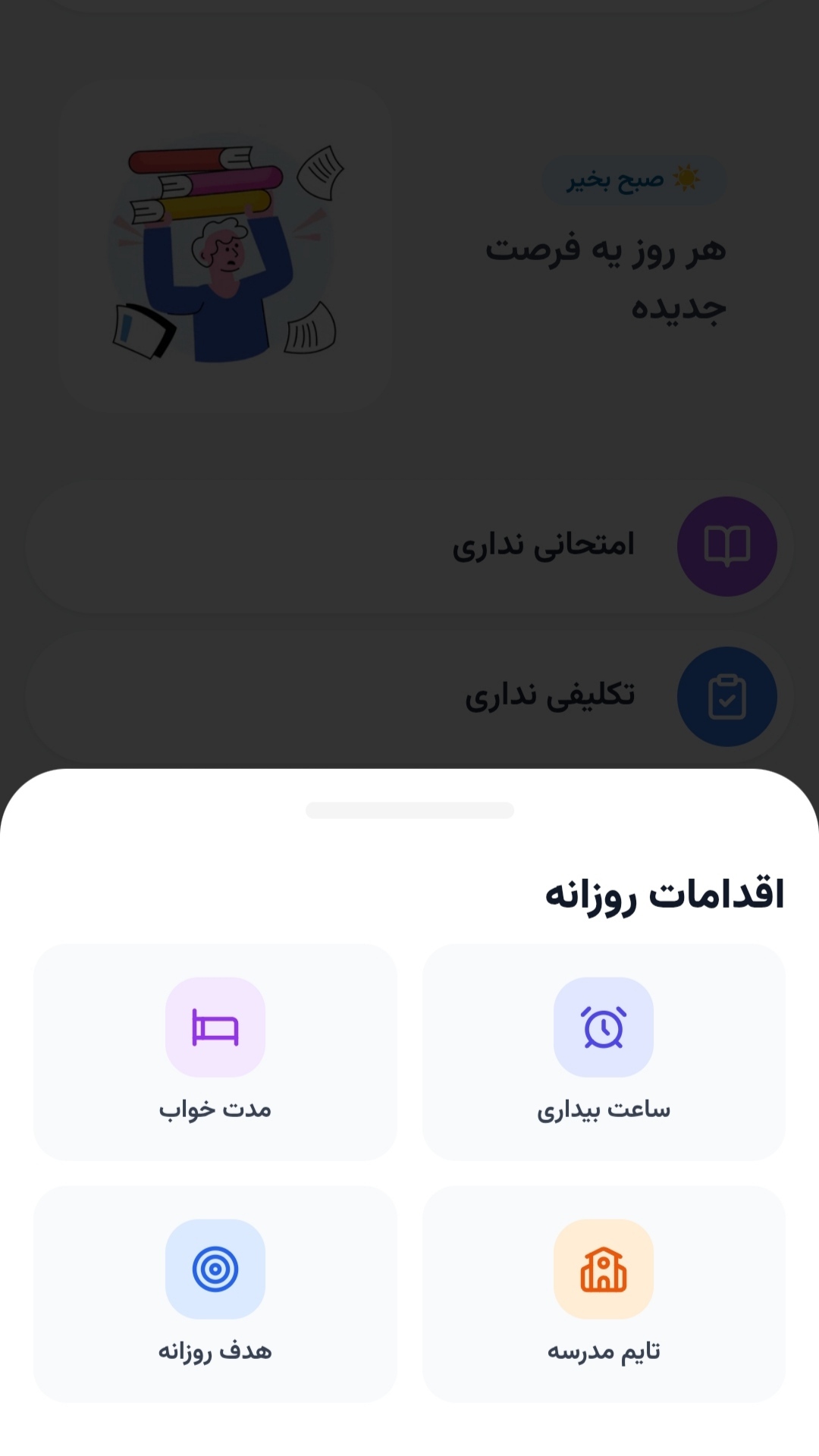Screen dimensions: 819x1456
Task: Tap the bottom sheet drag handle
Action: [409, 808]
